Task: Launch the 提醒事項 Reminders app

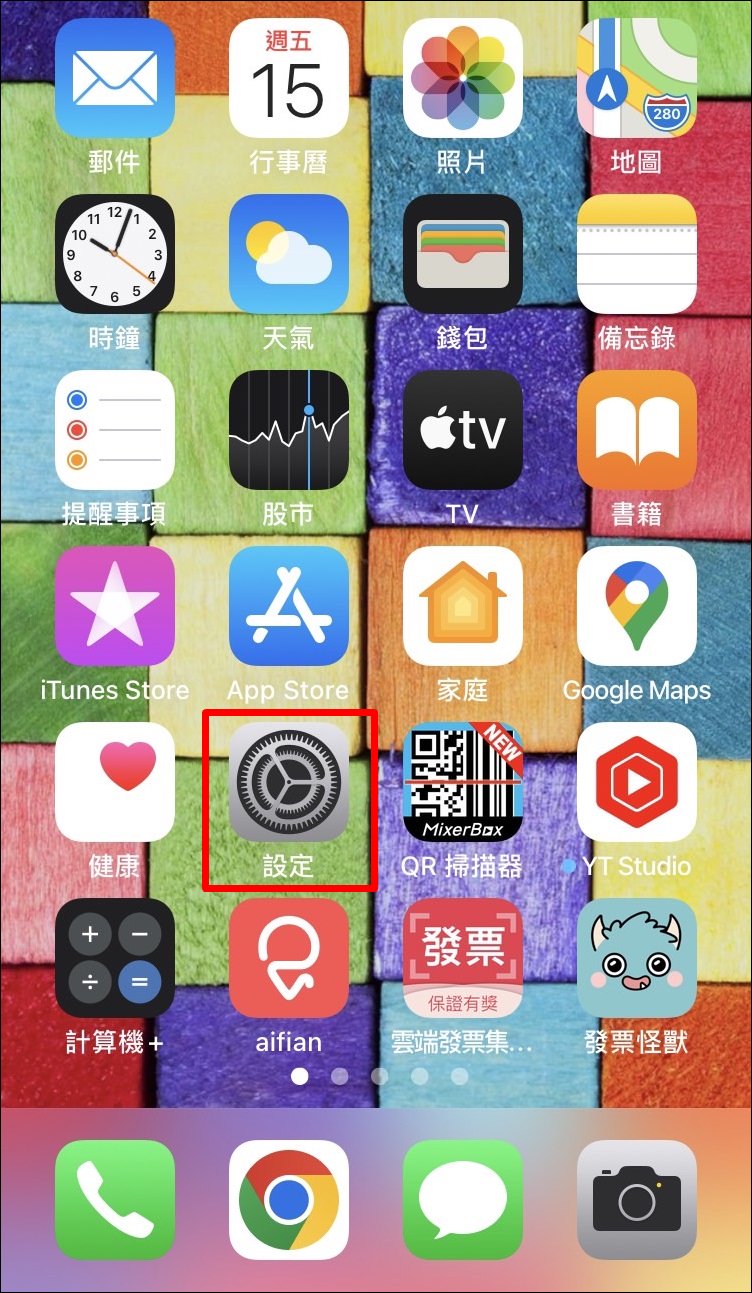Action: point(115,430)
